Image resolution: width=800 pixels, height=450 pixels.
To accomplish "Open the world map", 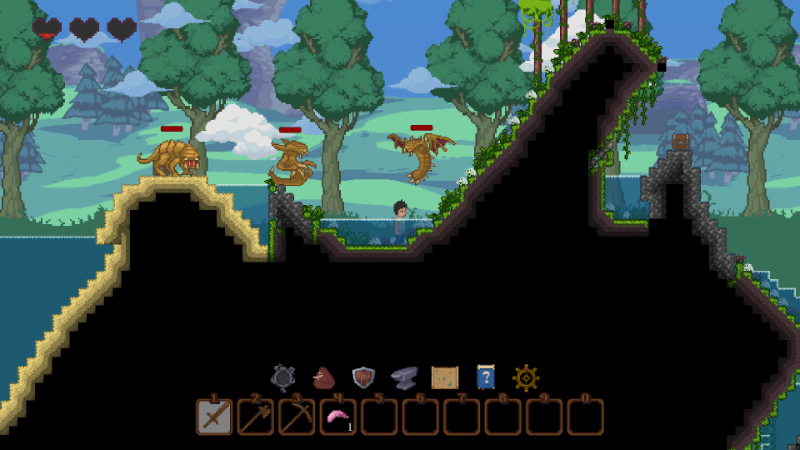I will [444, 378].
